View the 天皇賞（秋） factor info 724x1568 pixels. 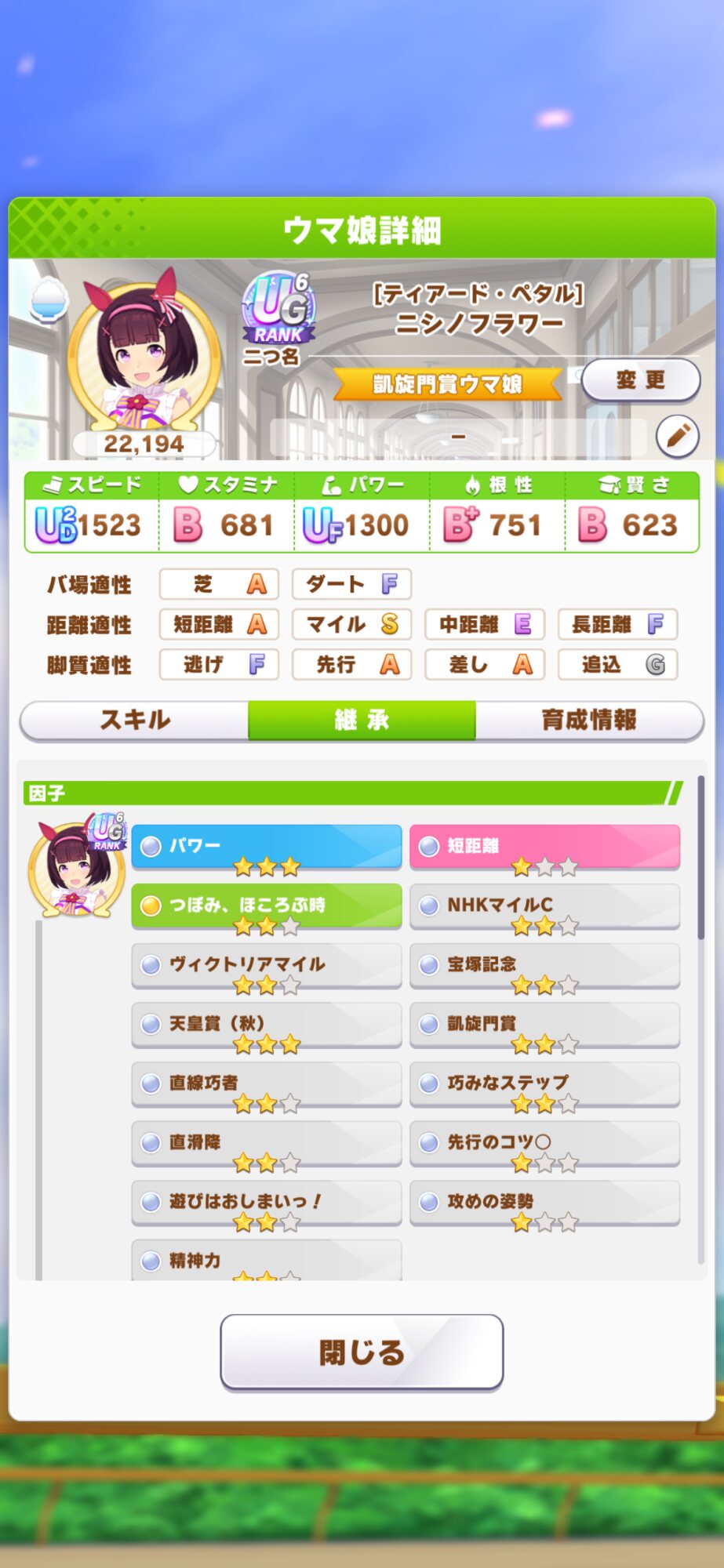pyautogui.click(x=267, y=1025)
